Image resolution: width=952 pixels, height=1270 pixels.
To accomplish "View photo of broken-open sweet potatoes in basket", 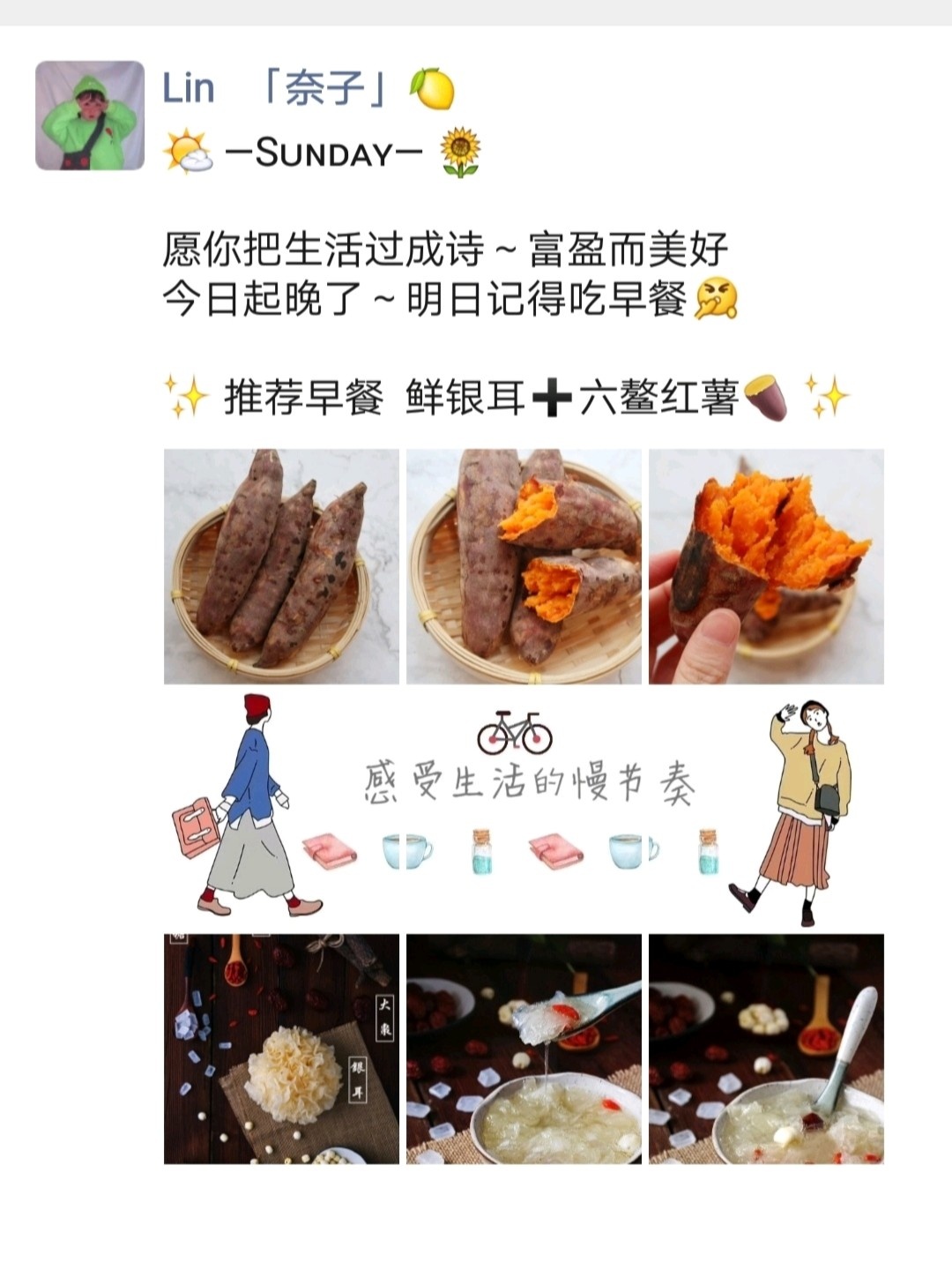I will coord(524,566).
